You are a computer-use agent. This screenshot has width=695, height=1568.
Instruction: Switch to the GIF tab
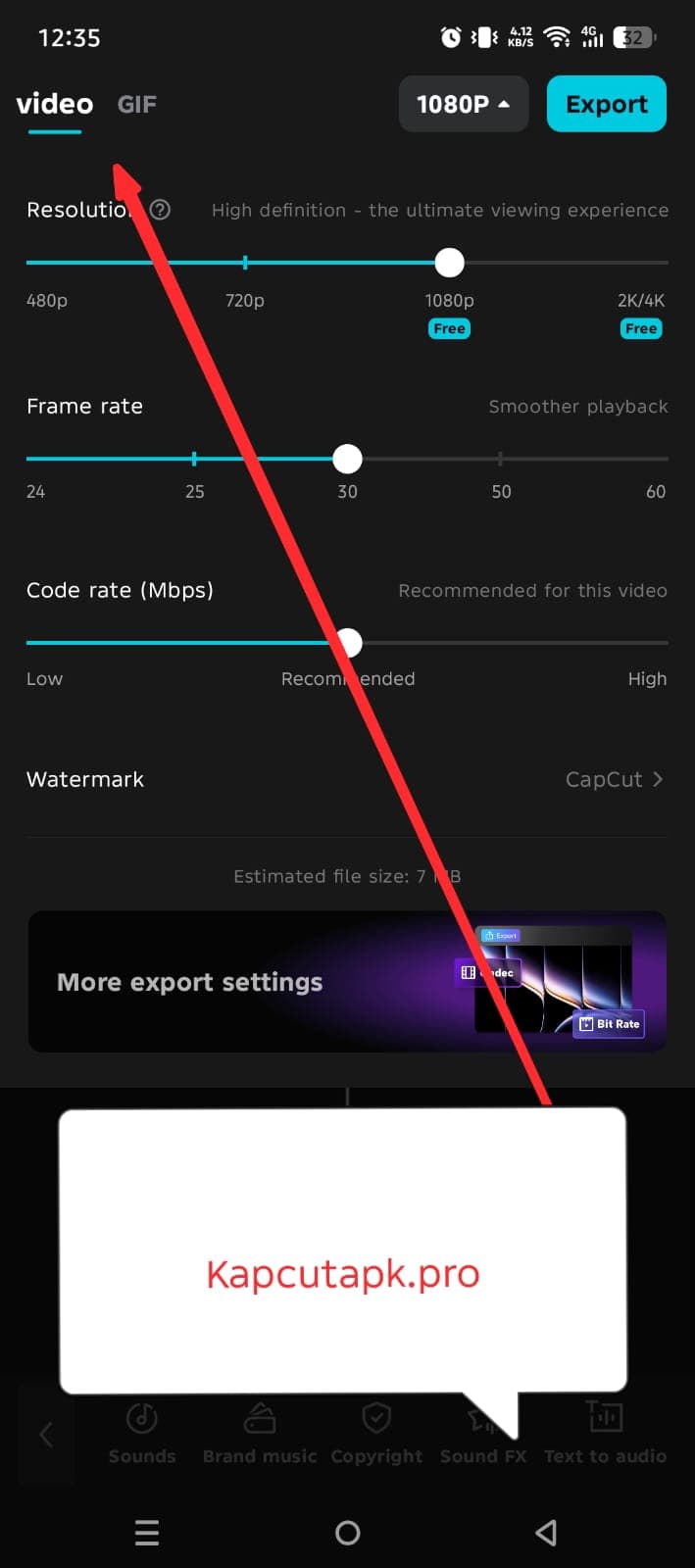136,104
